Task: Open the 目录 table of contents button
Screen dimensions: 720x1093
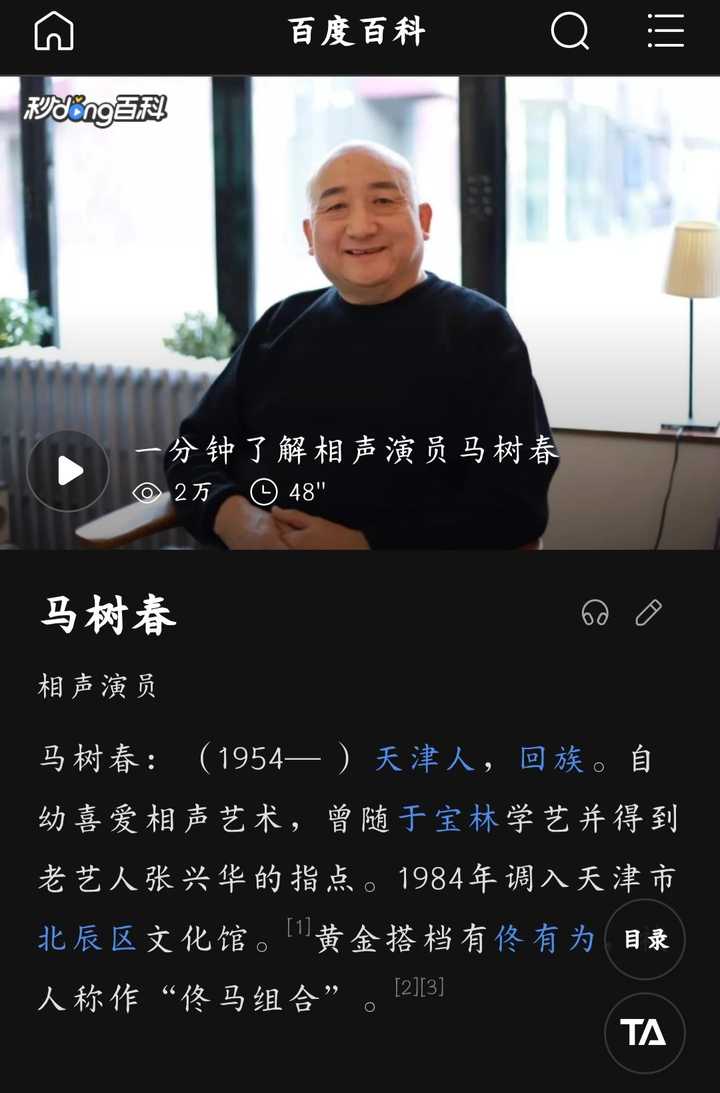Action: pyautogui.click(x=645, y=939)
